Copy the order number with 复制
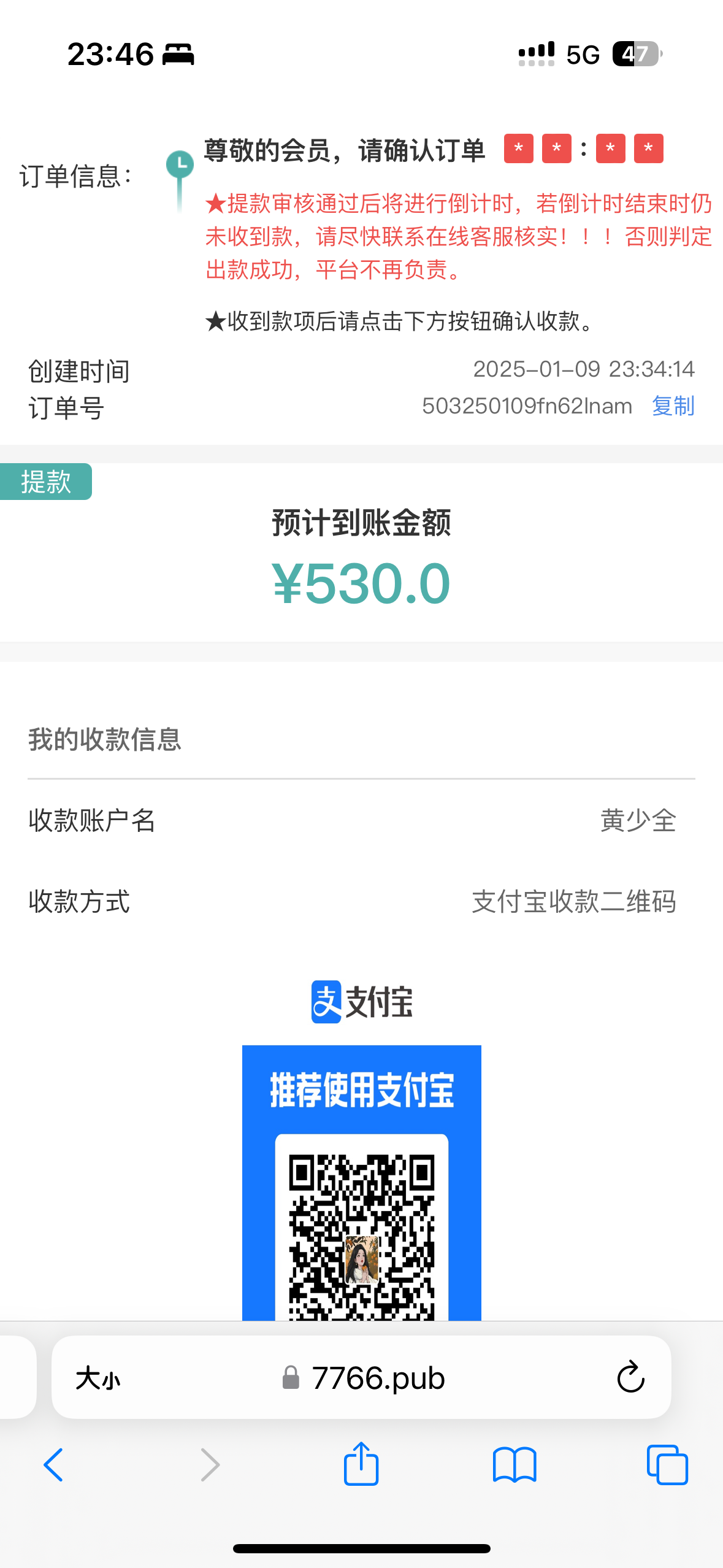723x1568 pixels. (x=673, y=406)
